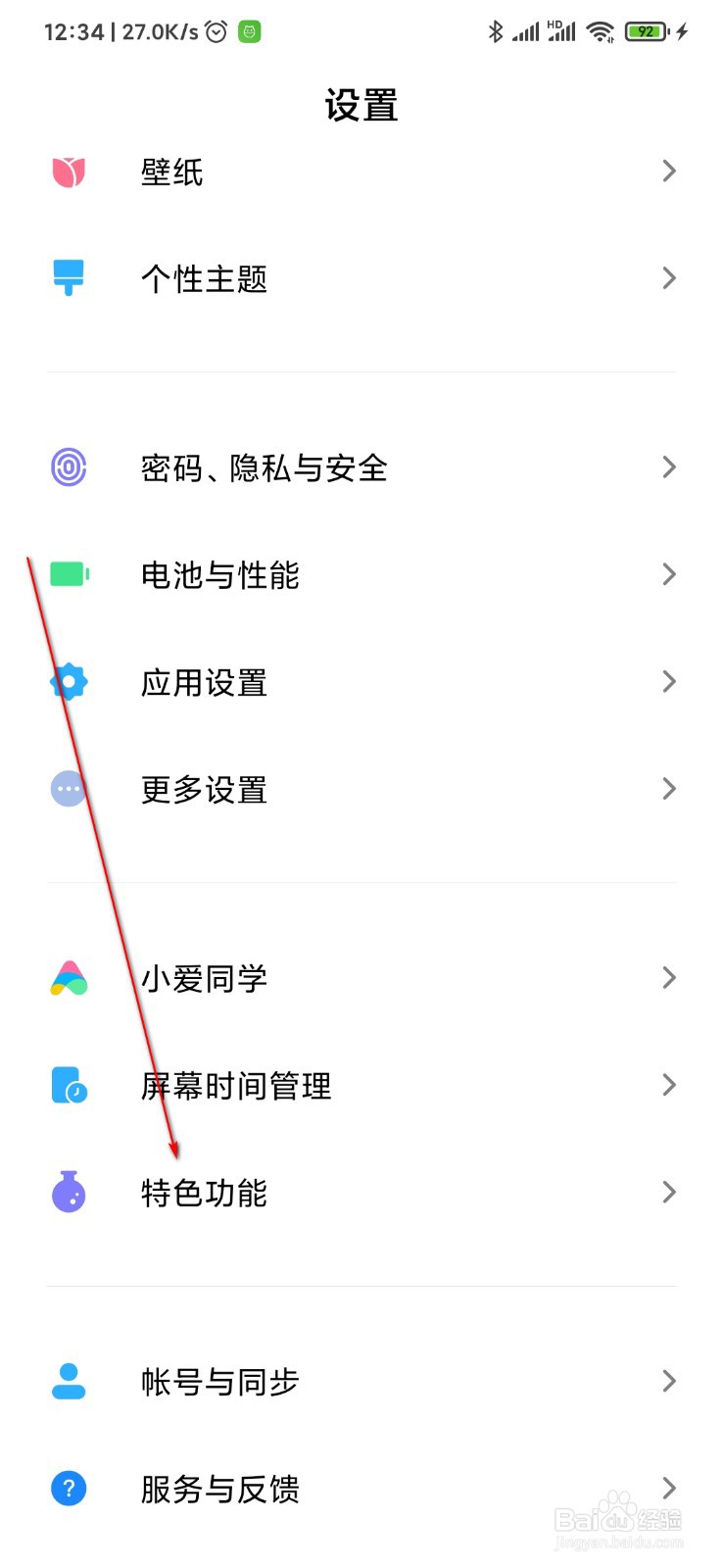The image size is (723, 1568).
Task: Check the battery level indicator
Action: point(646,31)
